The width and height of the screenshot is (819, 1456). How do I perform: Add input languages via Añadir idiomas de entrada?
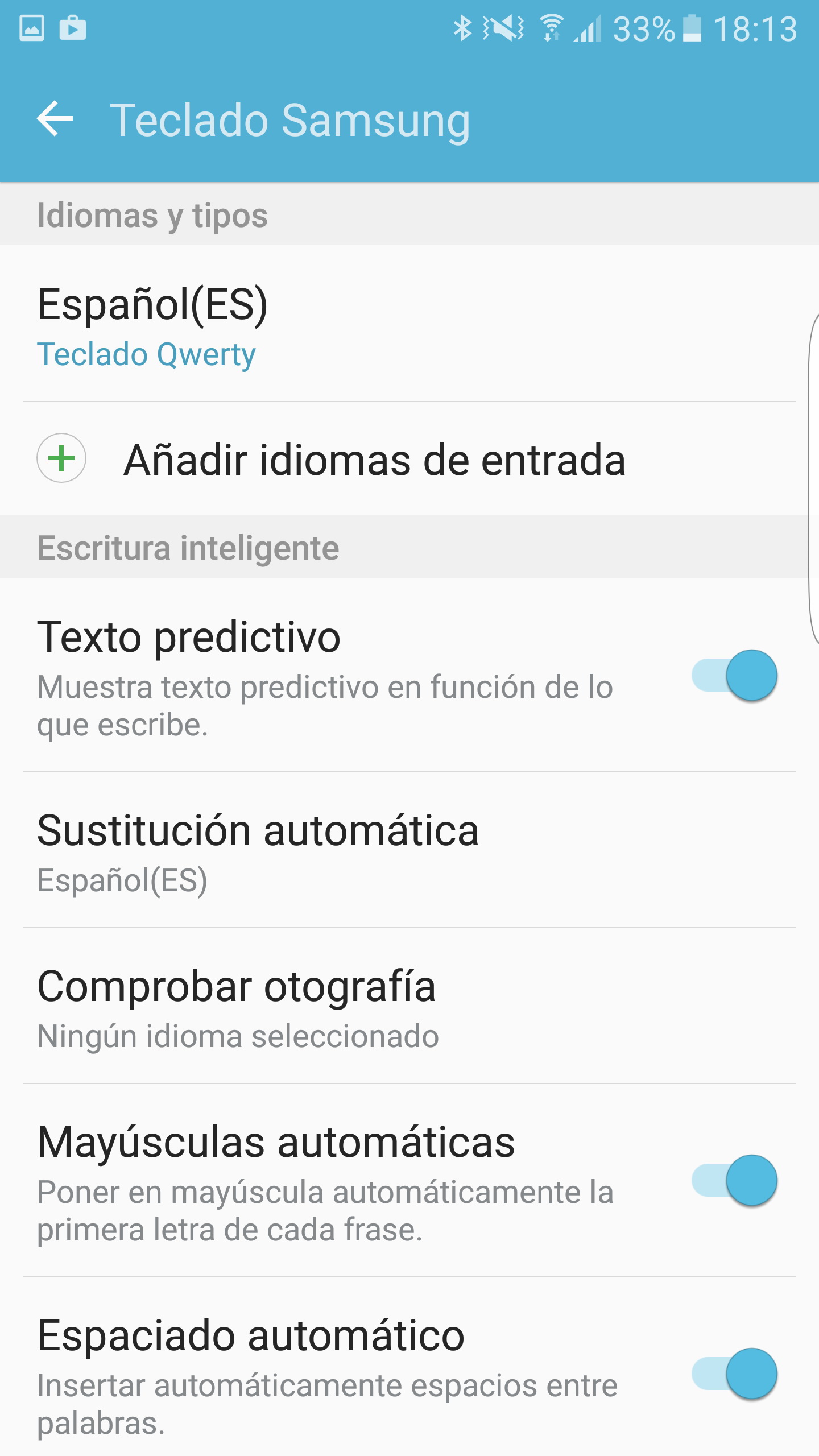pyautogui.click(x=374, y=460)
